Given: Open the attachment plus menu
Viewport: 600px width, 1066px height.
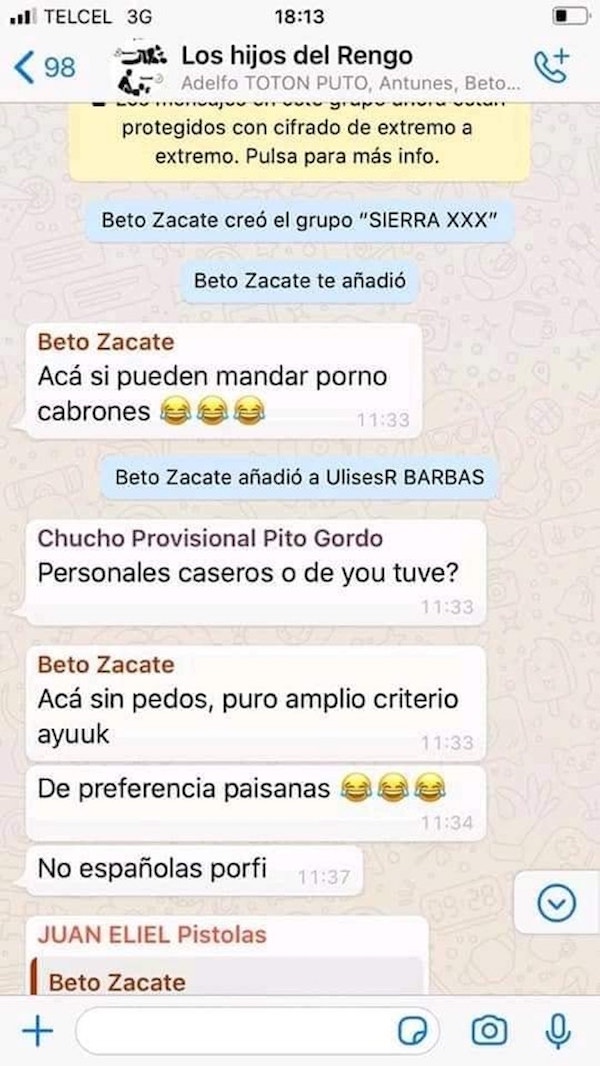Looking at the screenshot, I should [37, 1031].
